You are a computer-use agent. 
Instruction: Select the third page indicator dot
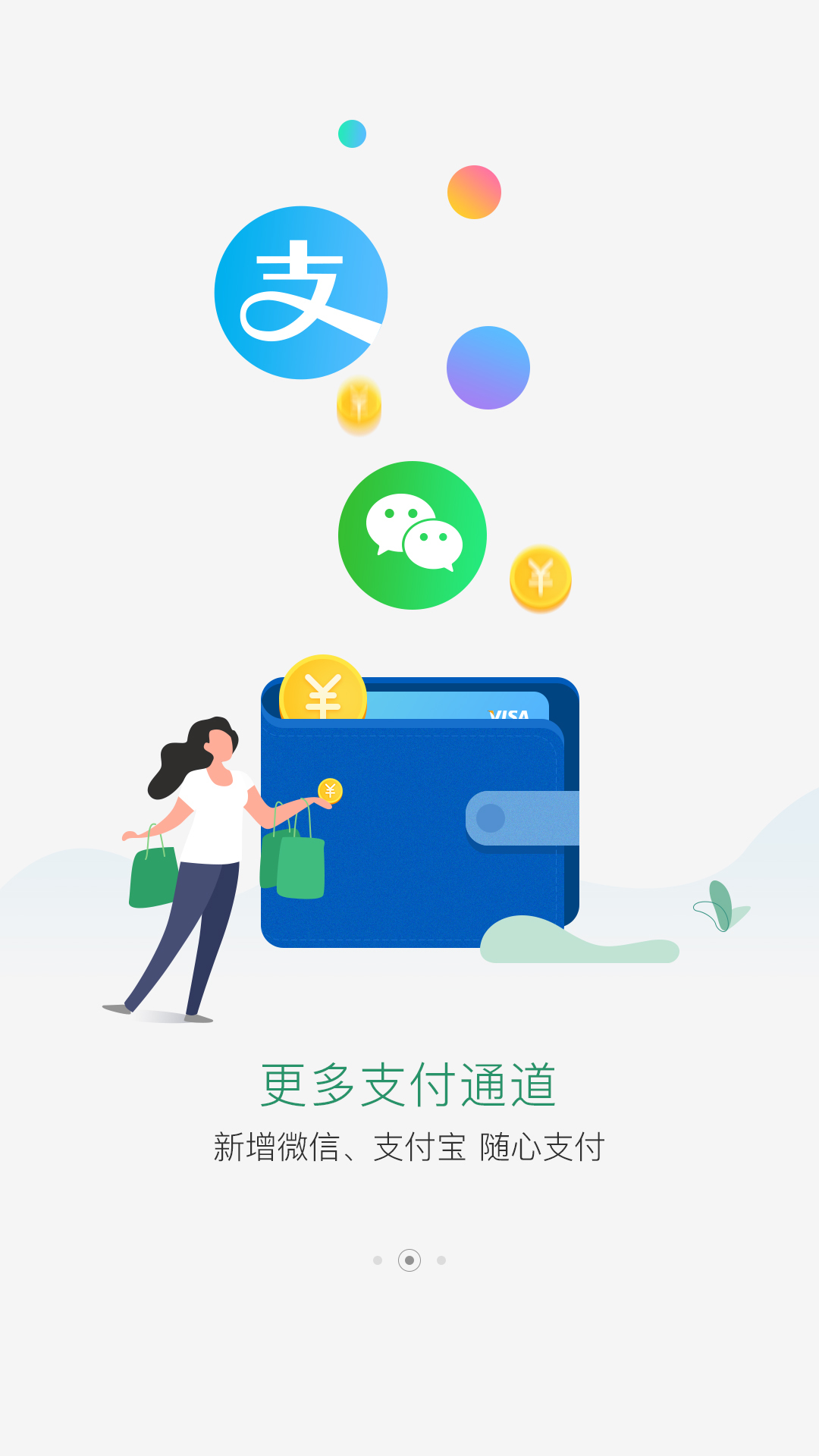click(441, 1260)
